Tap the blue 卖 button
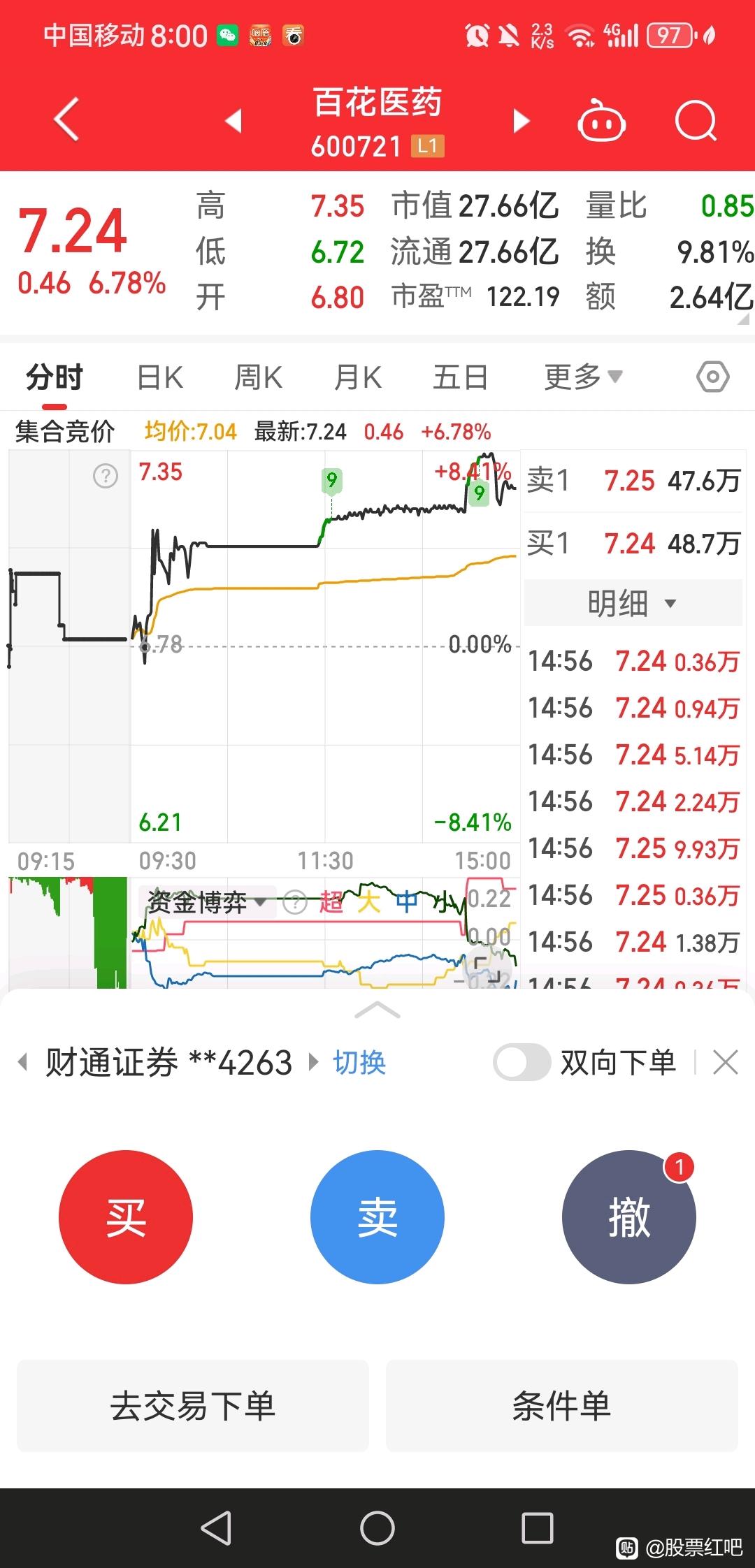This screenshot has height=1568, width=755. click(377, 1217)
